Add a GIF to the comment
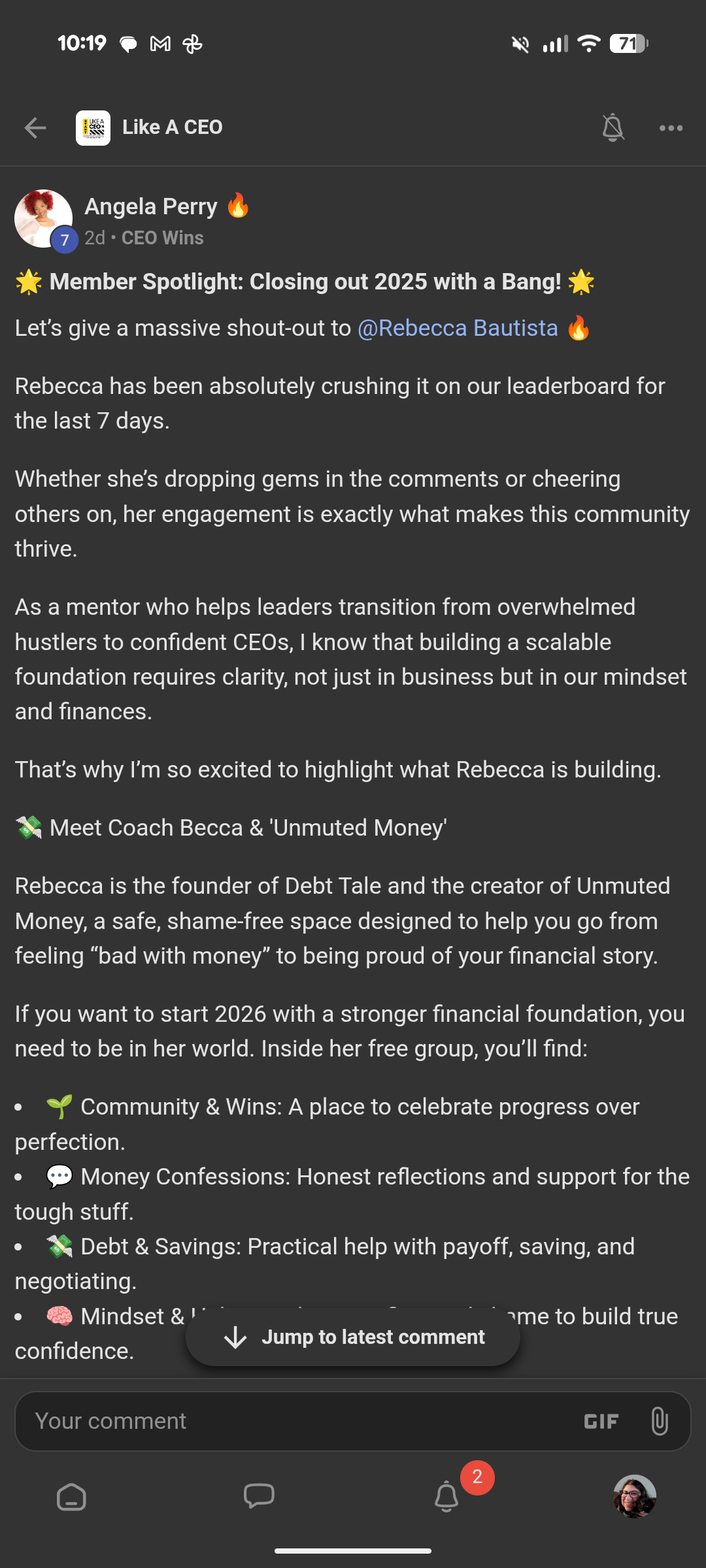This screenshot has height=1568, width=706. pos(601,1421)
